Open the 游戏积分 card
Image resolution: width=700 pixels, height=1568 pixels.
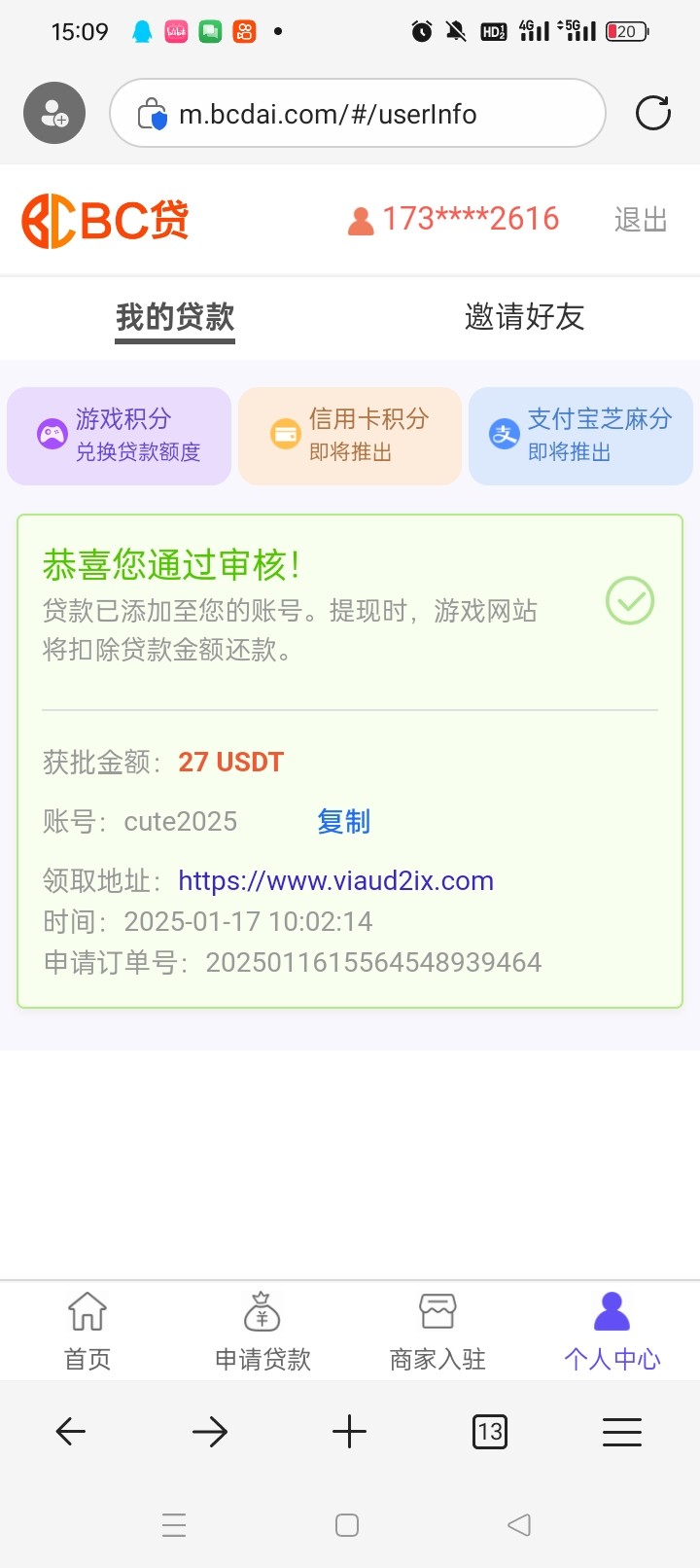pos(119,436)
